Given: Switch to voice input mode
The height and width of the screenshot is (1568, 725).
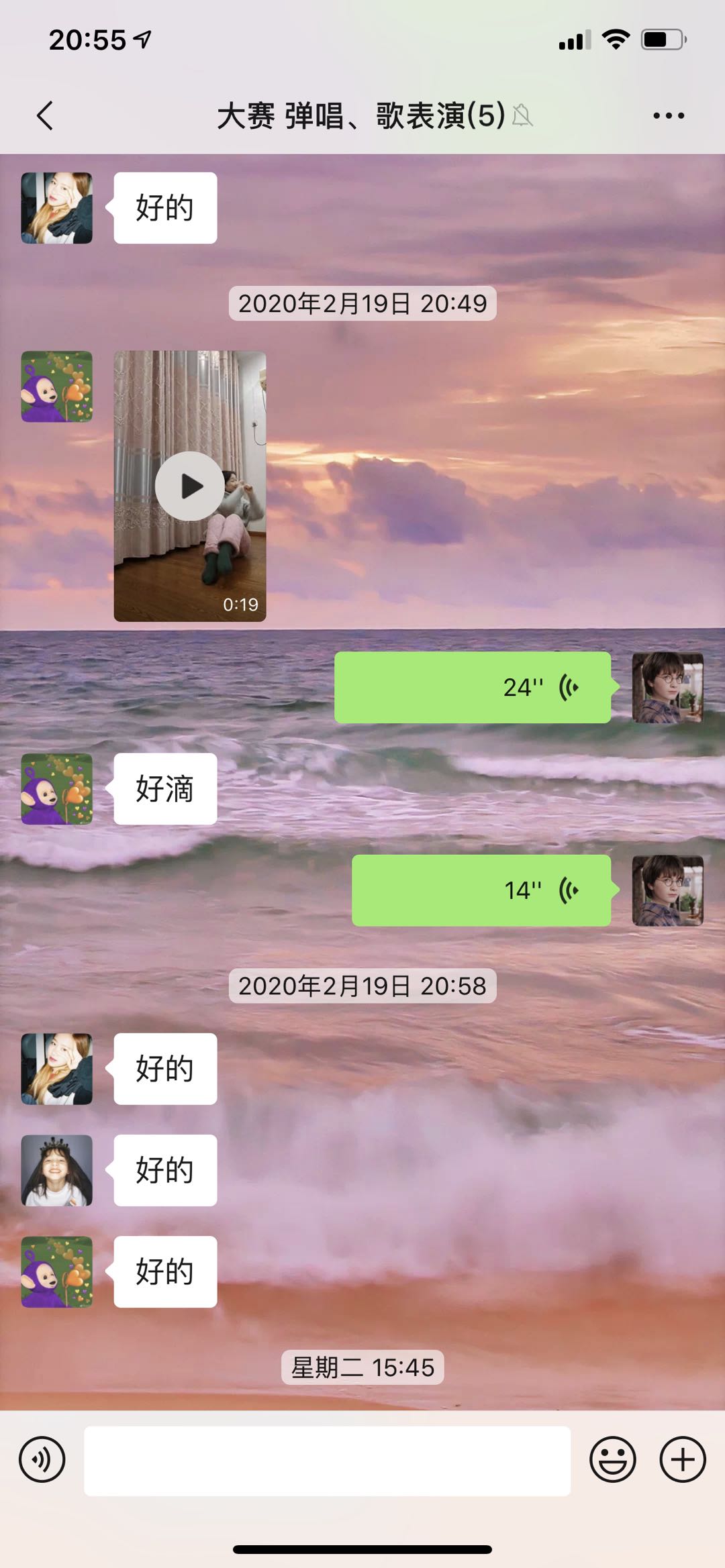Looking at the screenshot, I should click(x=42, y=1459).
